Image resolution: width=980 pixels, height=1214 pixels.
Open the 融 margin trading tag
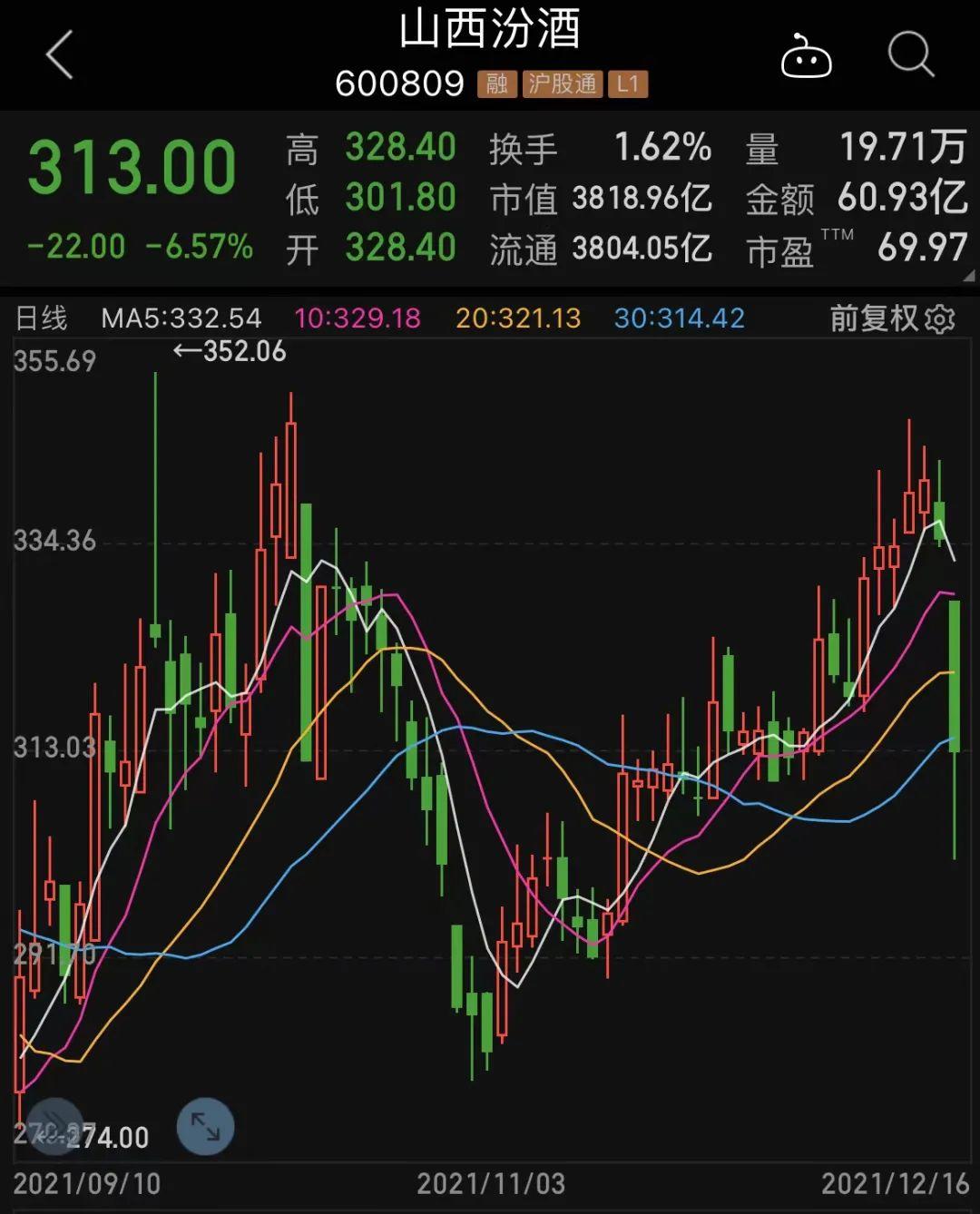coord(497,83)
